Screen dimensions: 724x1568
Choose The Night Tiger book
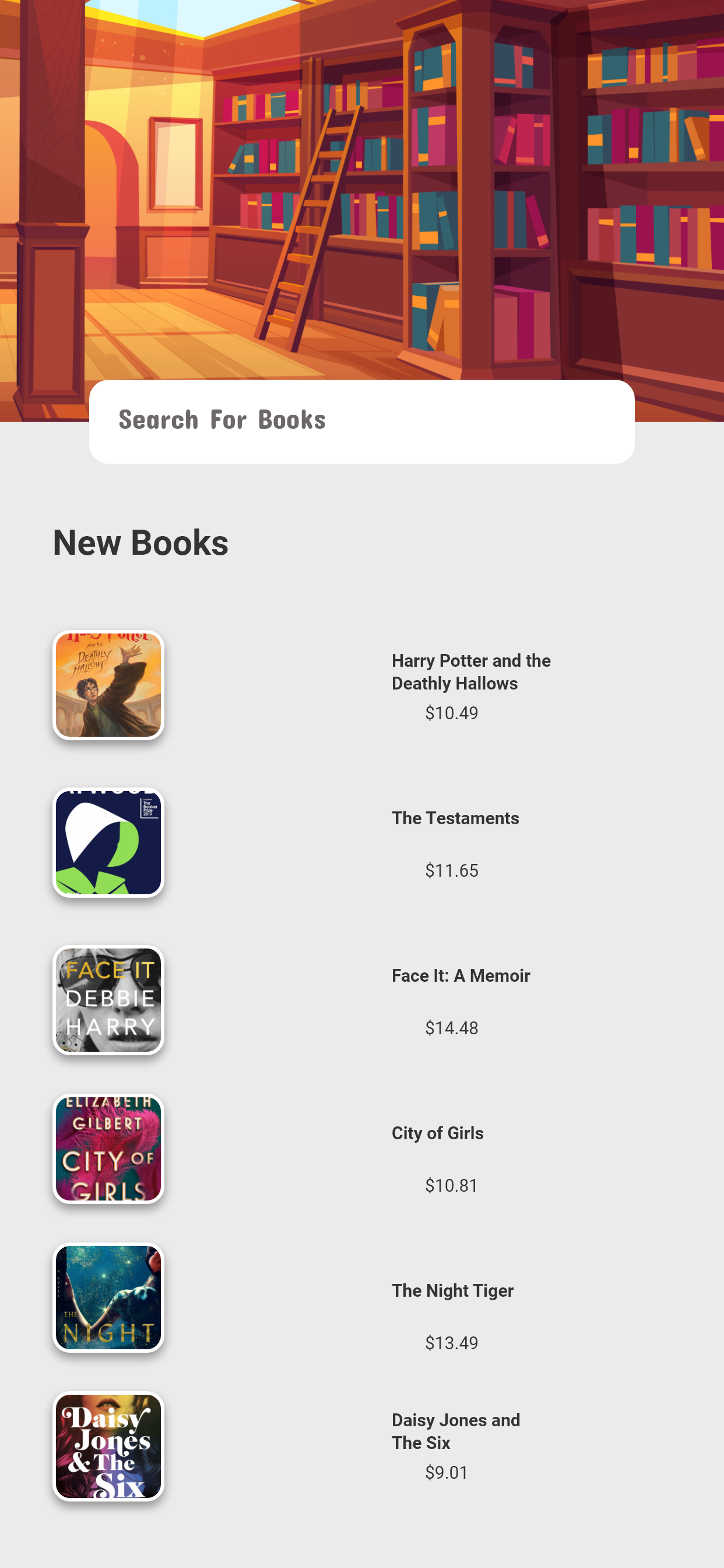453,1290
